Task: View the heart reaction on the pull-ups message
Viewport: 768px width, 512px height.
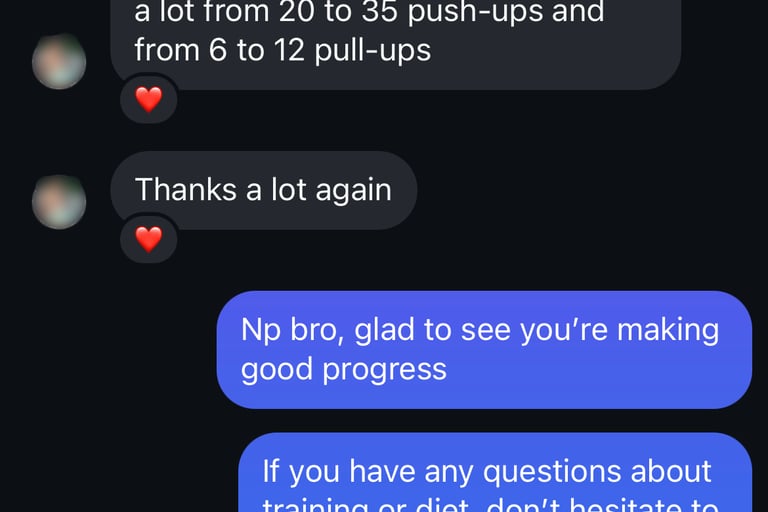Action: (x=148, y=99)
